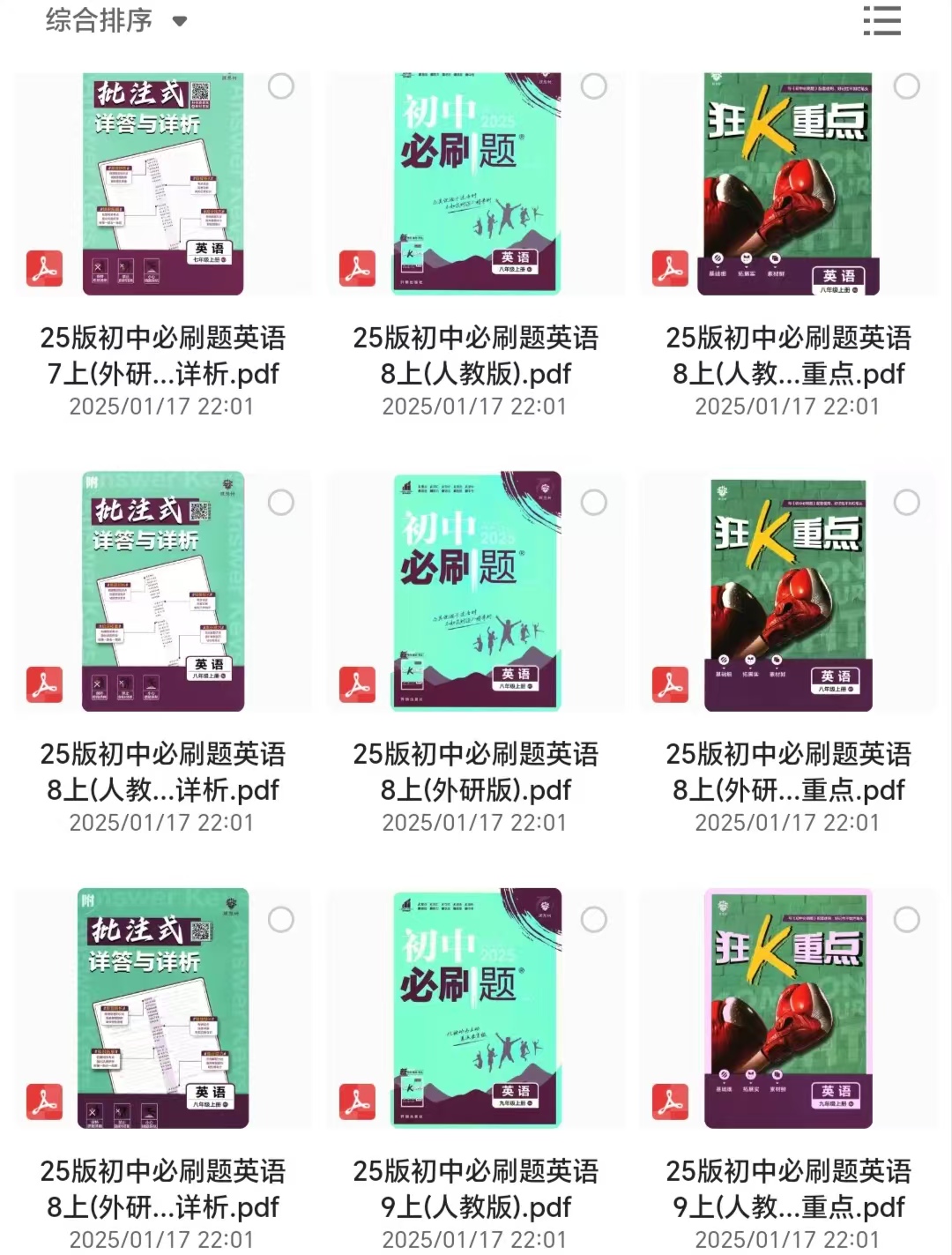Select 9上(人教版).pdf with its circle

coord(594,920)
